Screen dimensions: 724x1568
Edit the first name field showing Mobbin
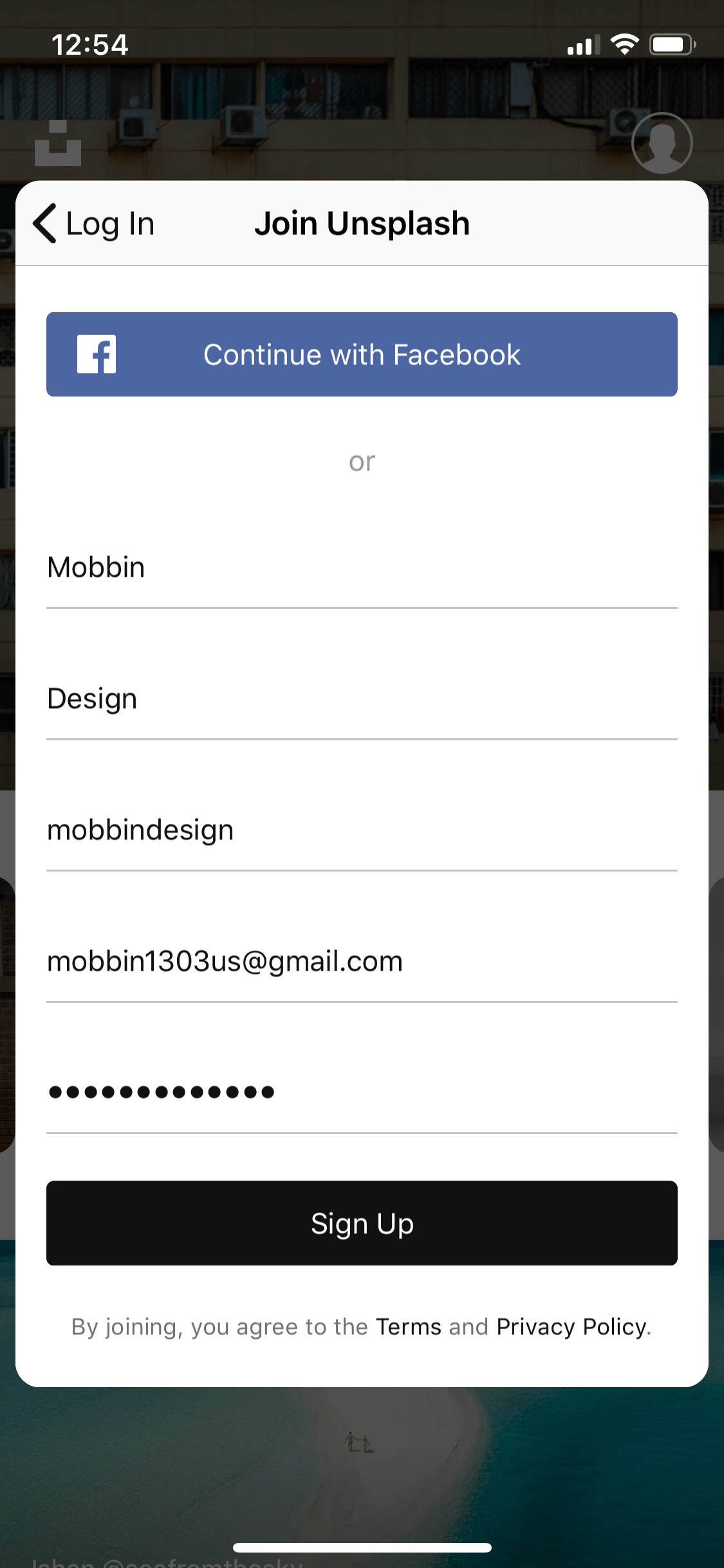tap(362, 568)
